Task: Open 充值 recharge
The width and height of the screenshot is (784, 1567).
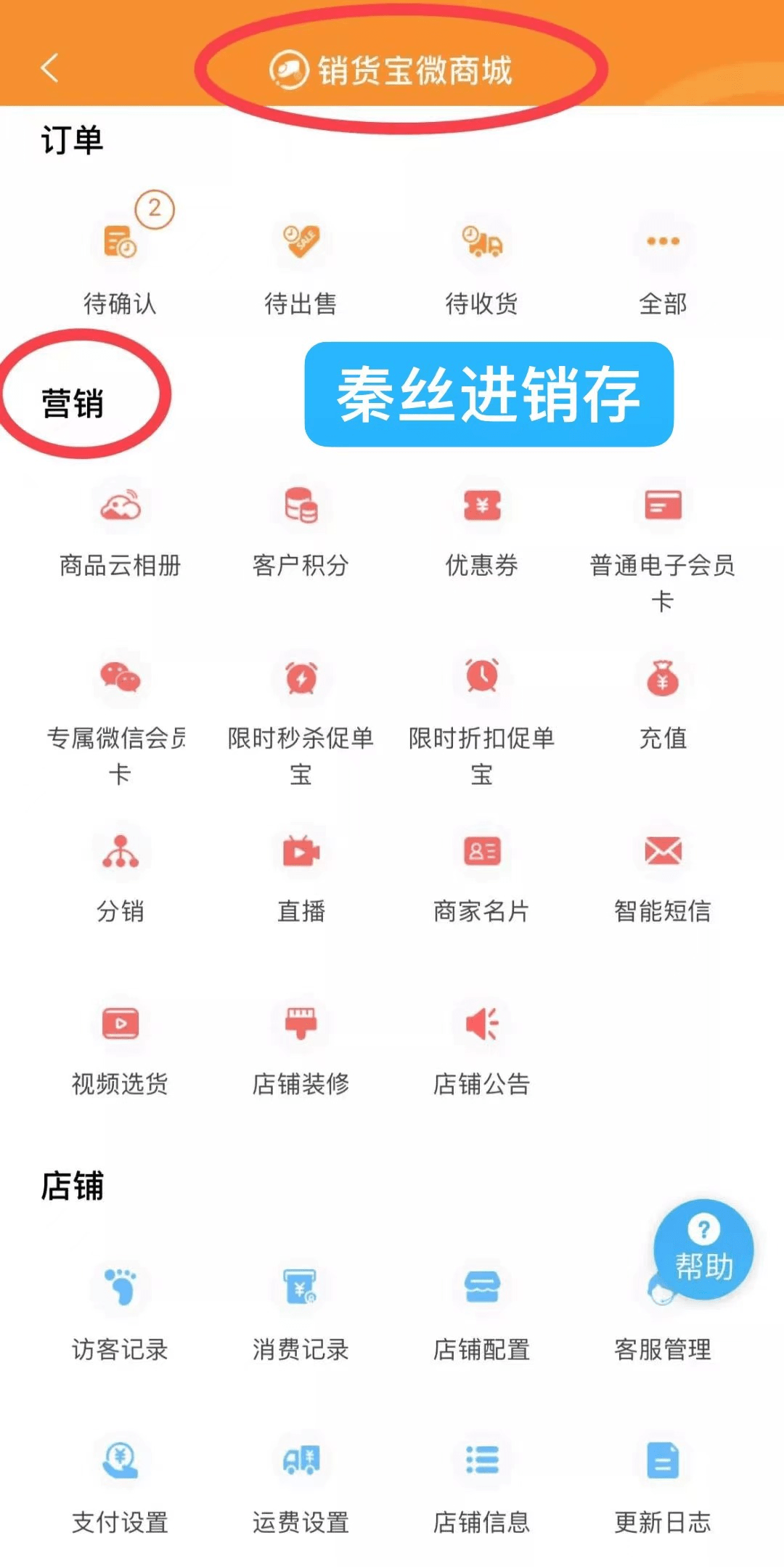Action: (x=662, y=704)
